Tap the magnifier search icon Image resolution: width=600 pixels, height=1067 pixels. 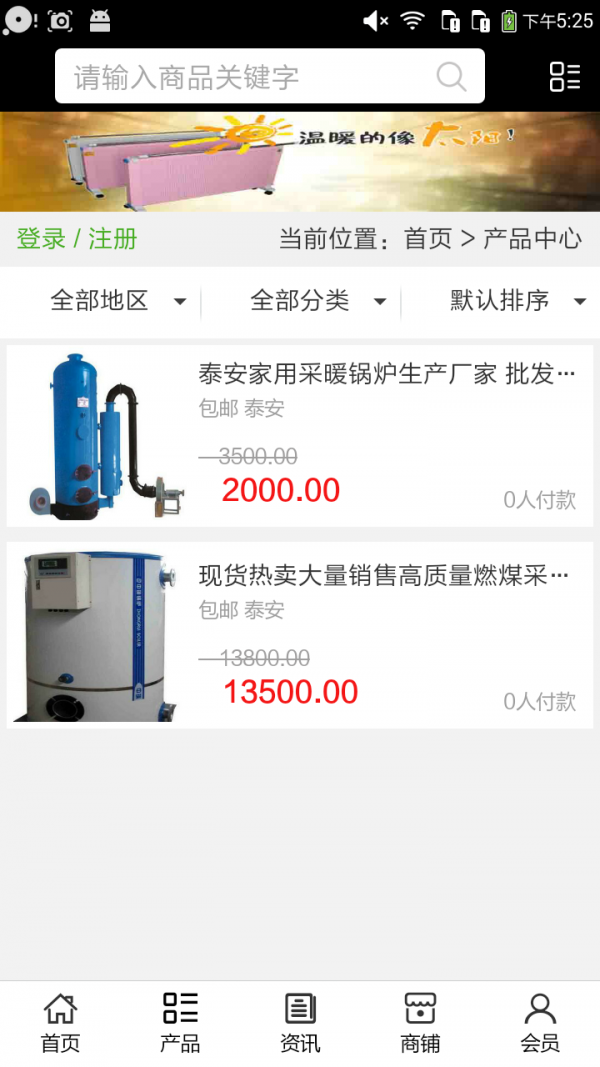click(451, 77)
